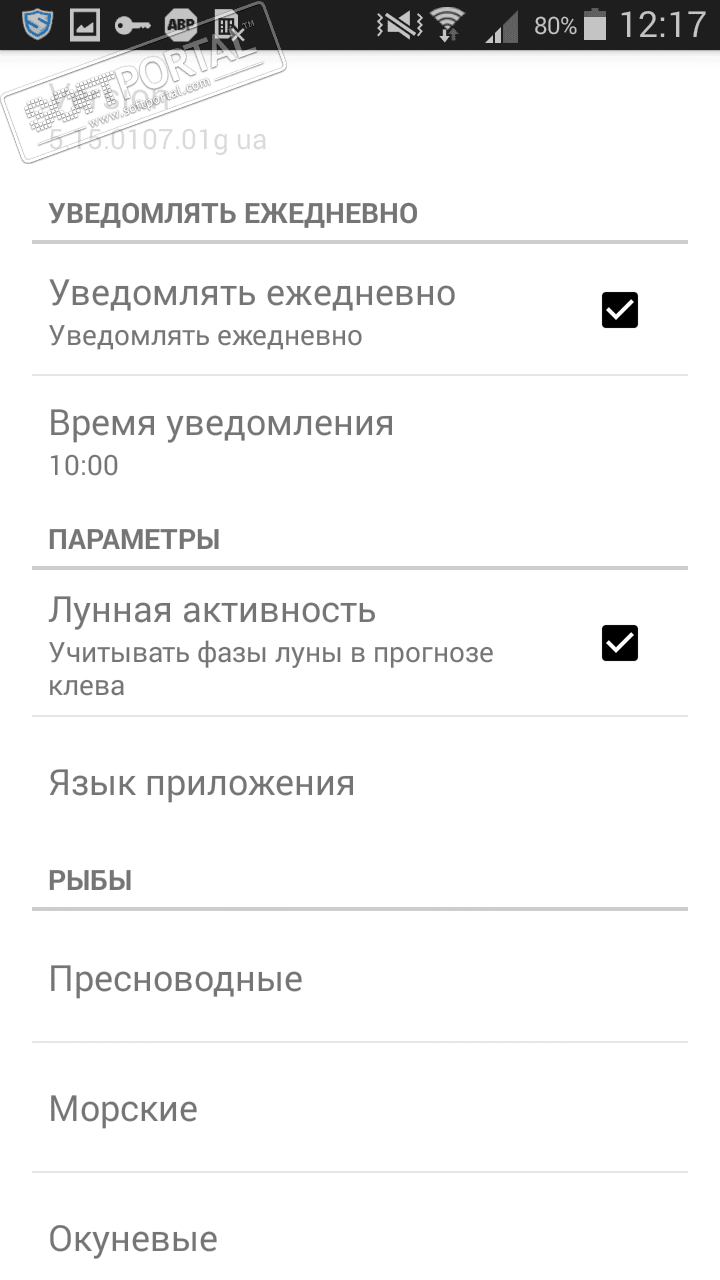Uncheck the Уведомлять ежедневно checkbox
This screenshot has width=720, height=1280.
pyautogui.click(x=619, y=310)
